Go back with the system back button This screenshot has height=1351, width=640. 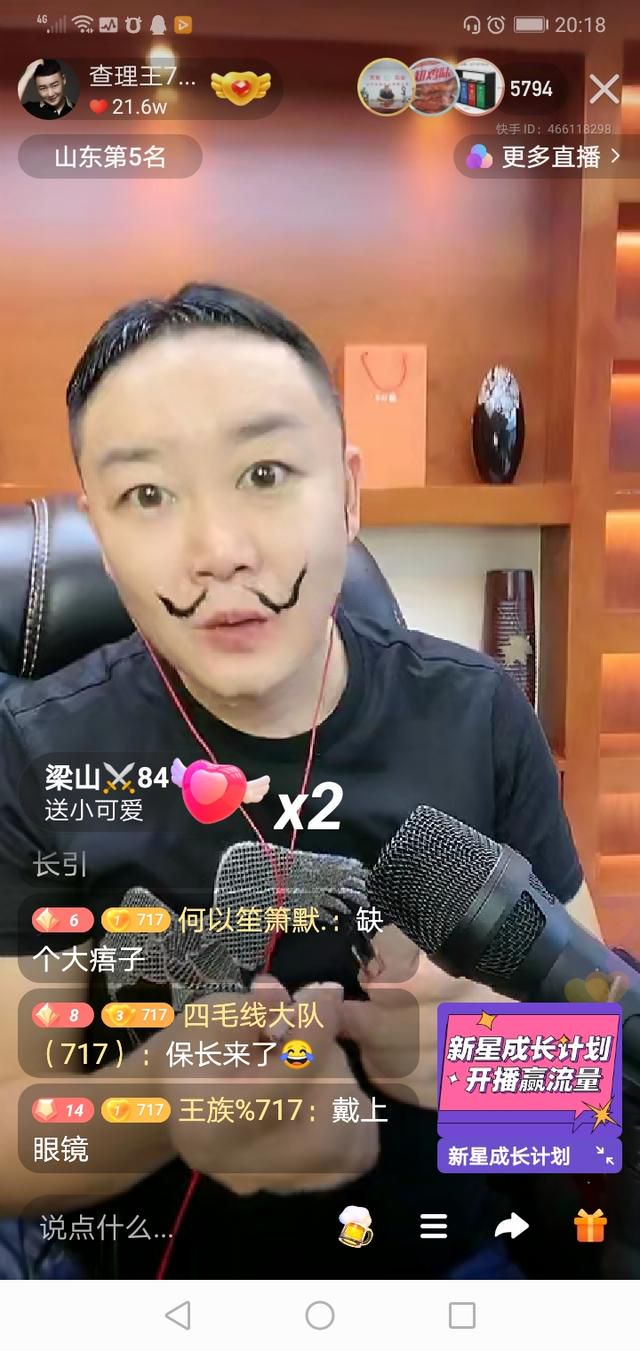(x=177, y=1315)
